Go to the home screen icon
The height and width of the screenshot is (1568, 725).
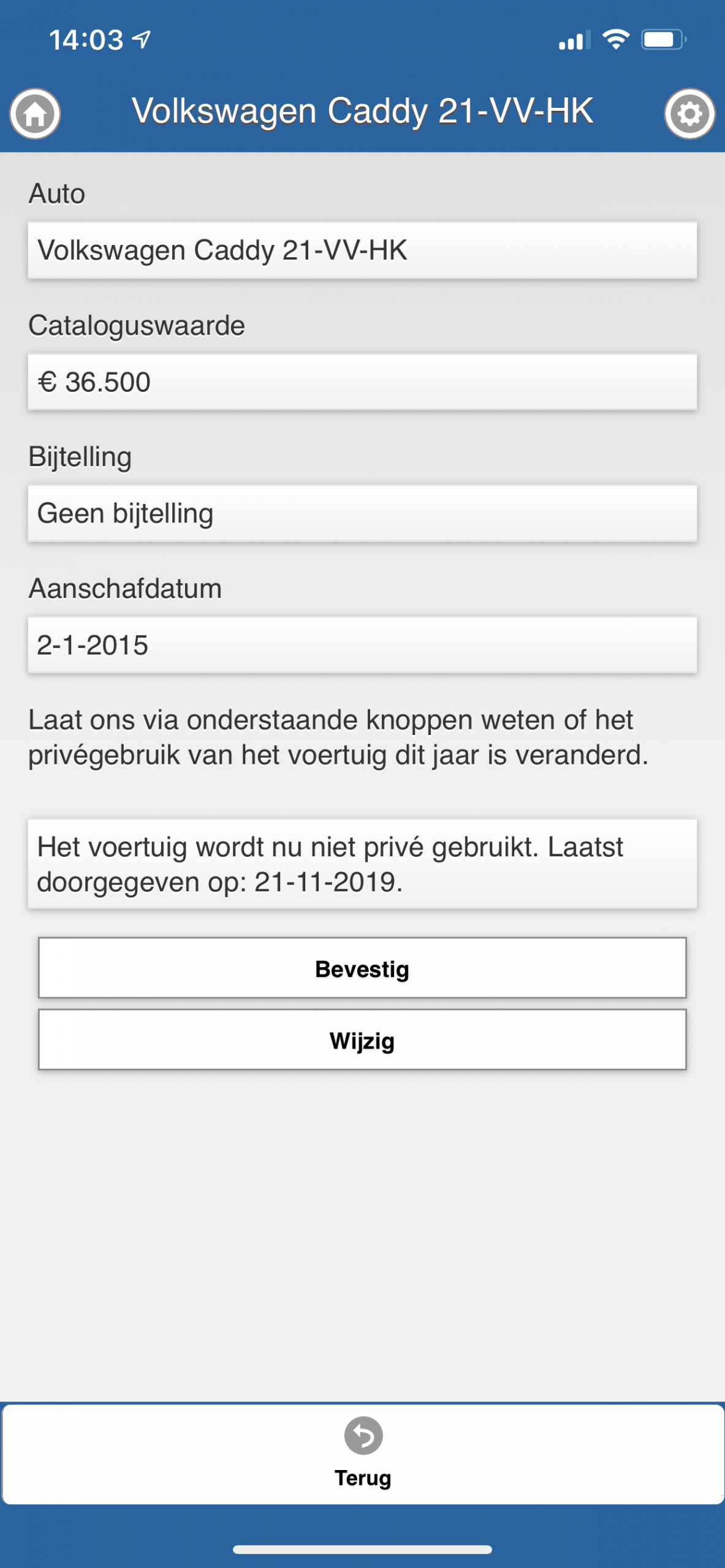click(35, 114)
